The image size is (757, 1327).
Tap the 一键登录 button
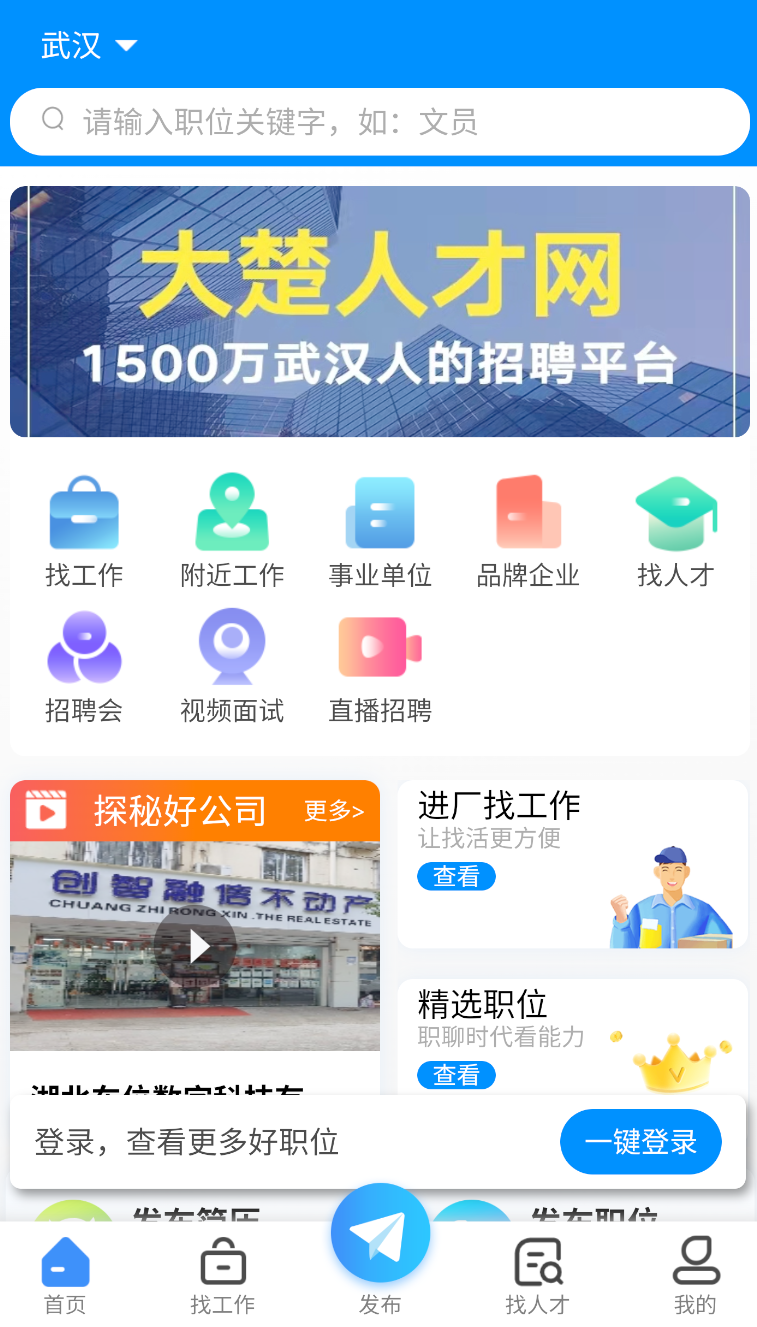pos(640,1142)
